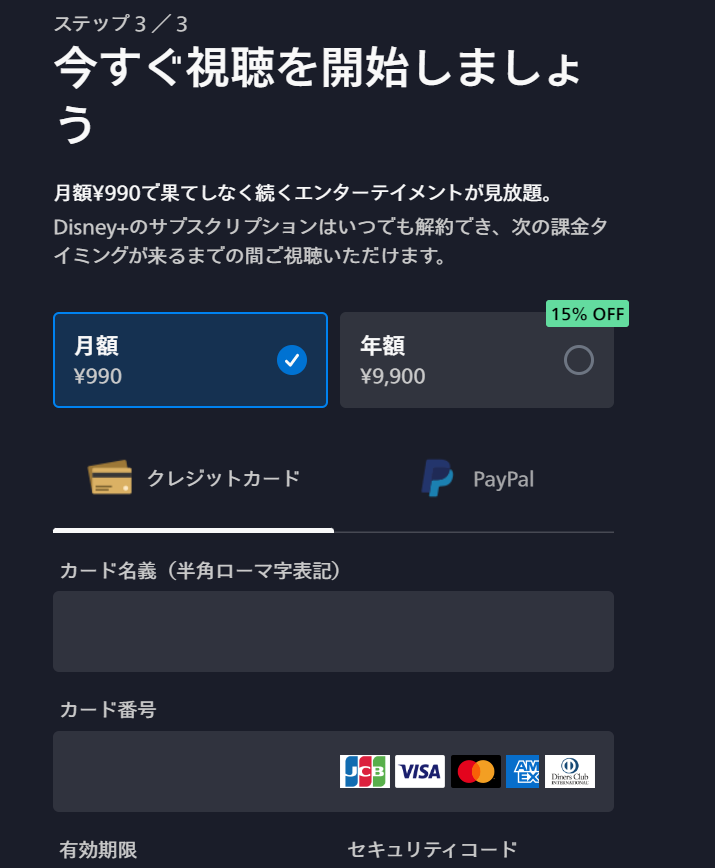Switch to the PayPal payment tab
Image resolution: width=715 pixels, height=868 pixels.
point(476,479)
